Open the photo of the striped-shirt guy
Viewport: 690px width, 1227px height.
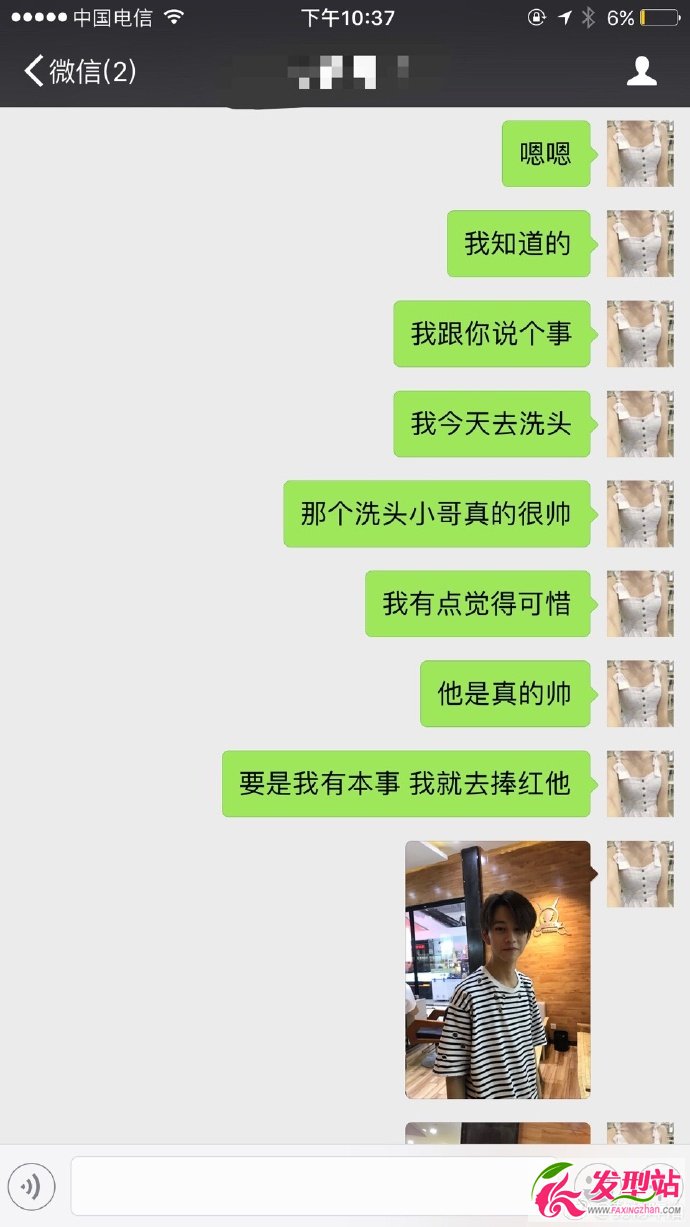[497, 970]
